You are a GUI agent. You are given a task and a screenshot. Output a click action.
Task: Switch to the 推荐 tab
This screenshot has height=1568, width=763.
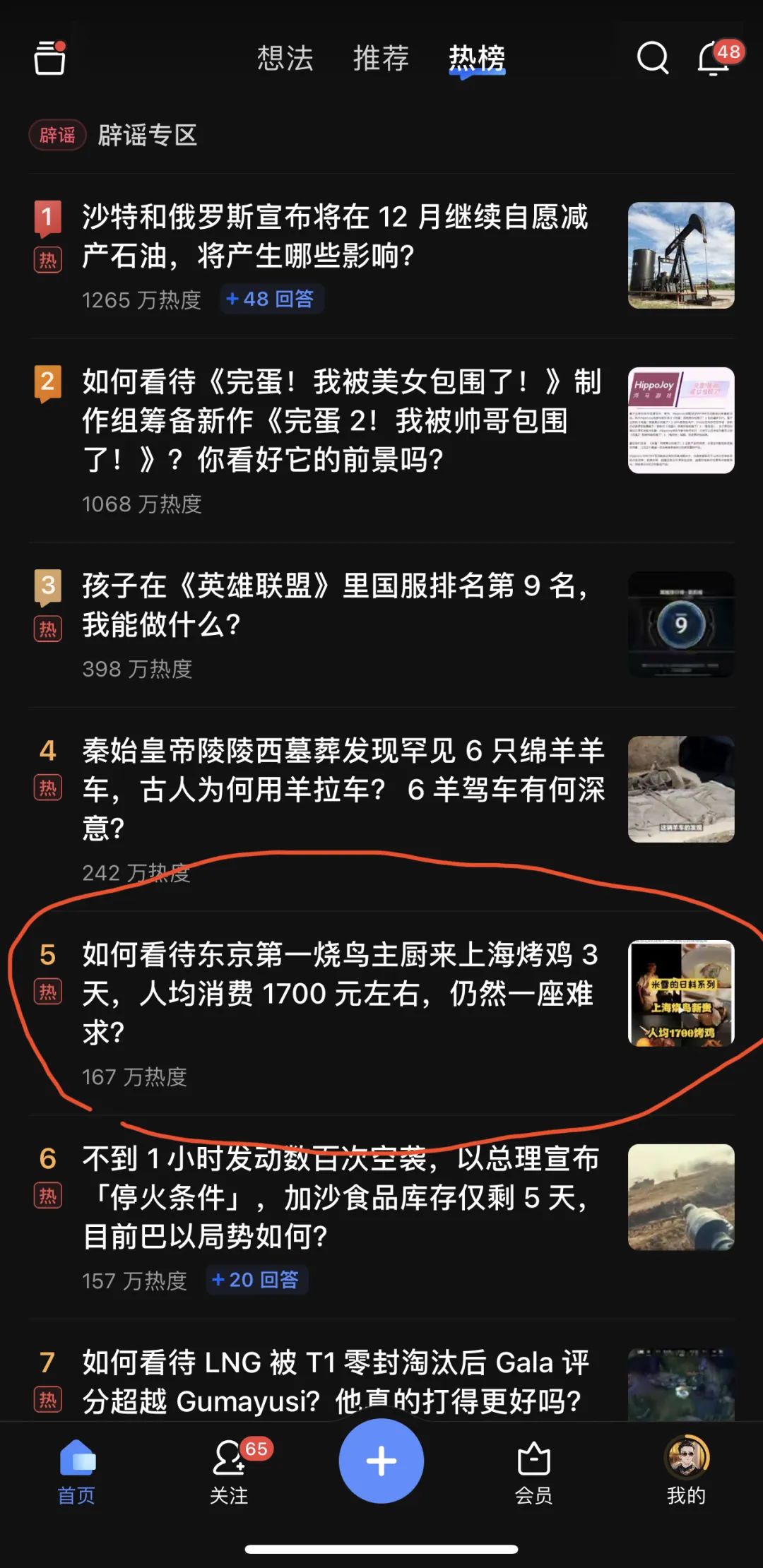[x=381, y=58]
